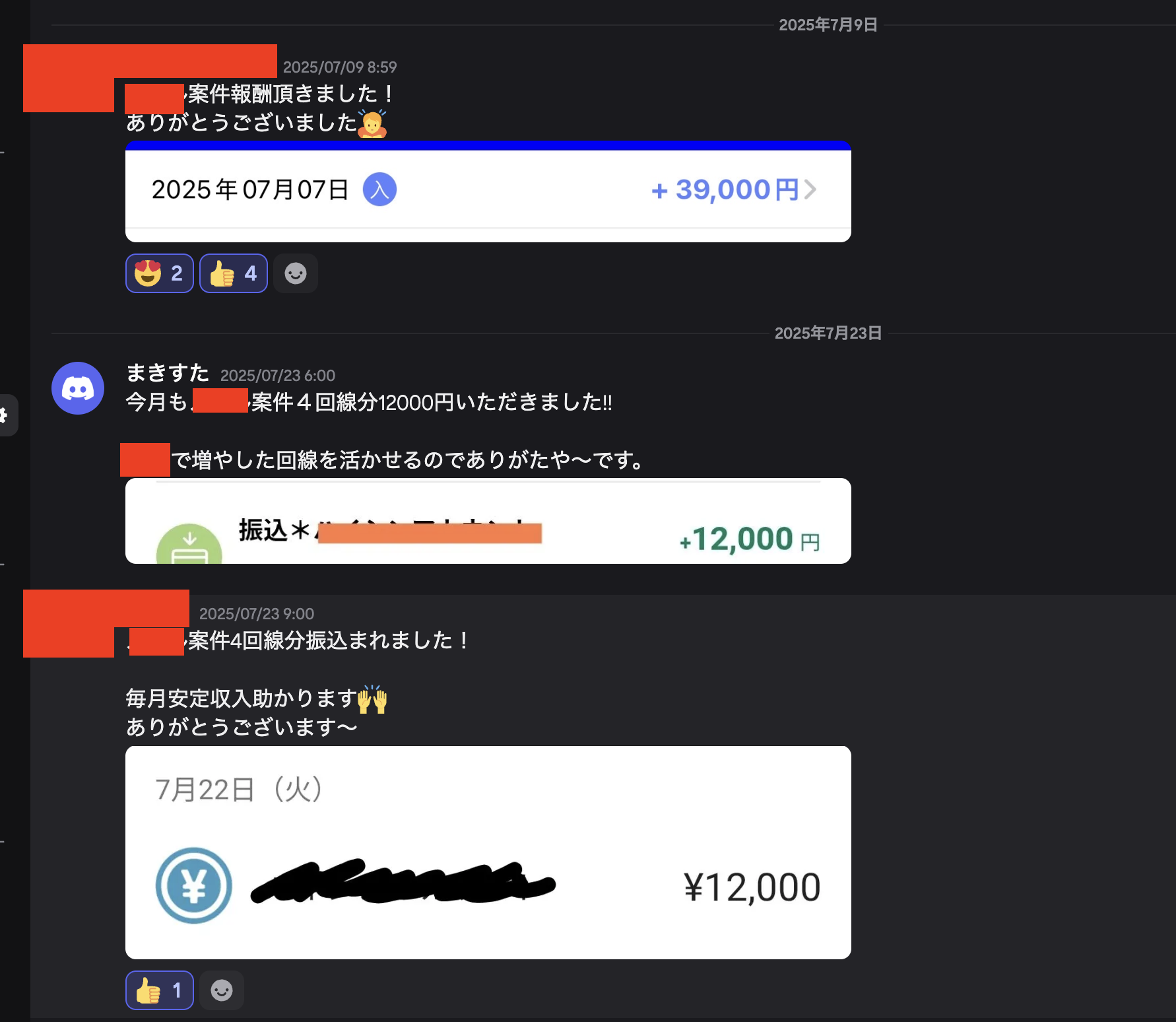Add a reaction to the 39,000円 message
Viewport: 1176px width, 1022px height.
(296, 273)
